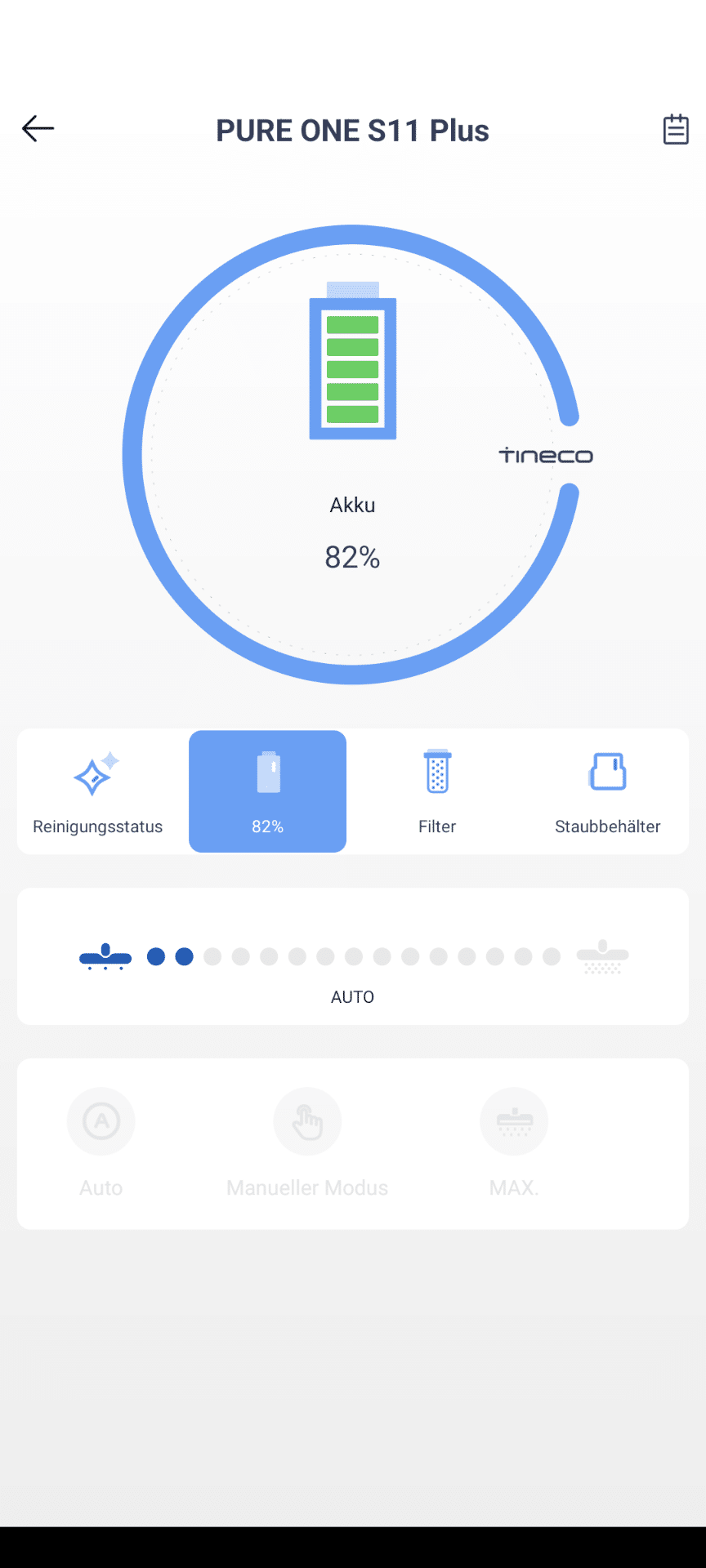Show the Staubbehälter status
706x1568 pixels.
coord(607,791)
